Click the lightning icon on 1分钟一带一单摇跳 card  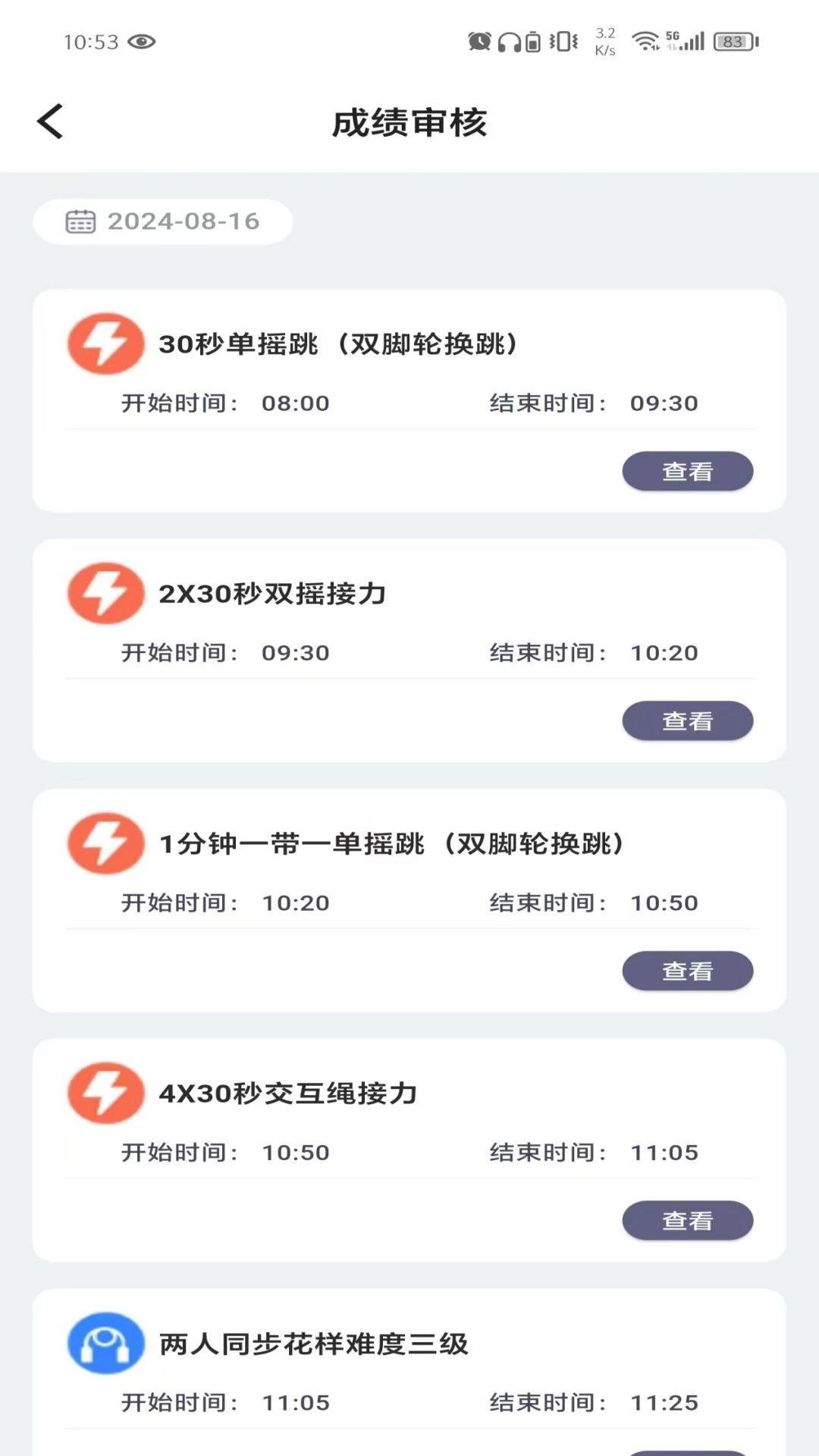105,843
